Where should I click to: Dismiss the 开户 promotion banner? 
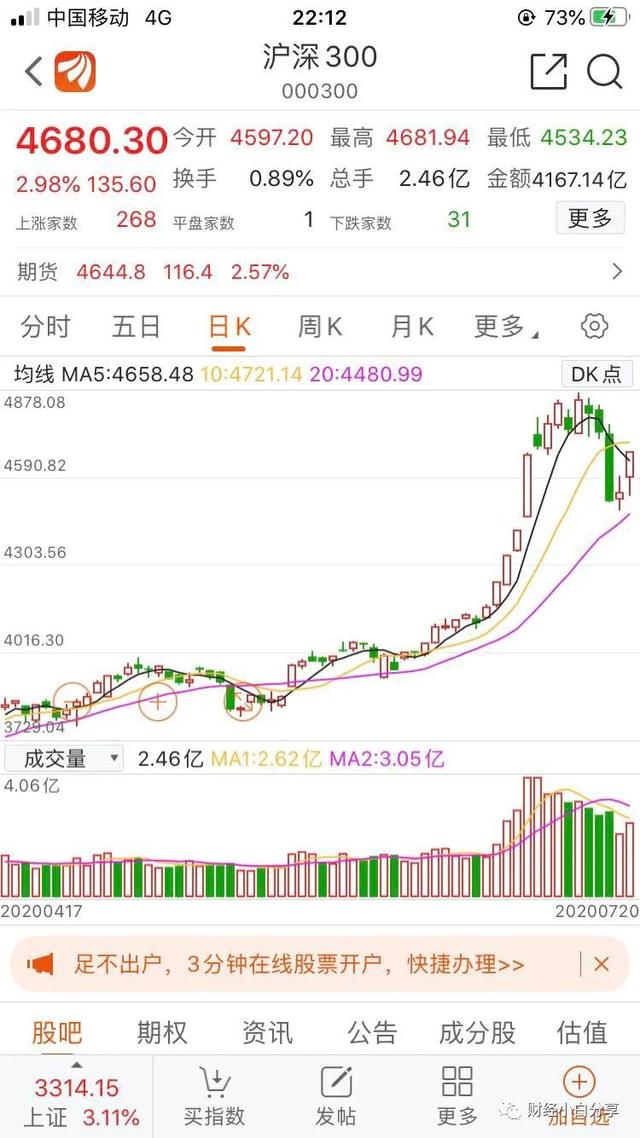[601, 964]
